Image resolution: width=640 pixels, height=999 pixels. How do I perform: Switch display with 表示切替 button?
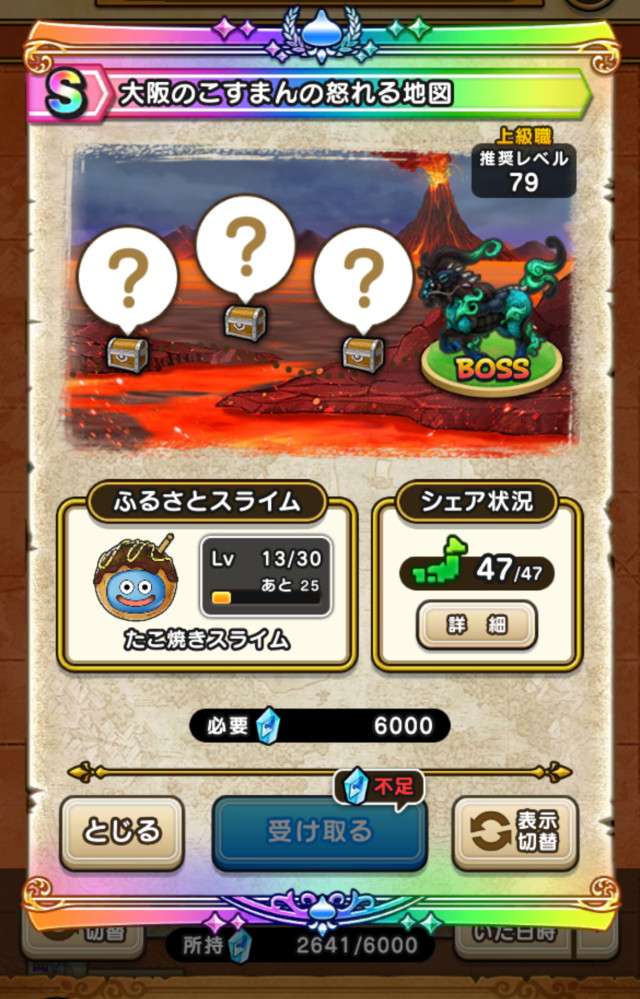(515, 833)
